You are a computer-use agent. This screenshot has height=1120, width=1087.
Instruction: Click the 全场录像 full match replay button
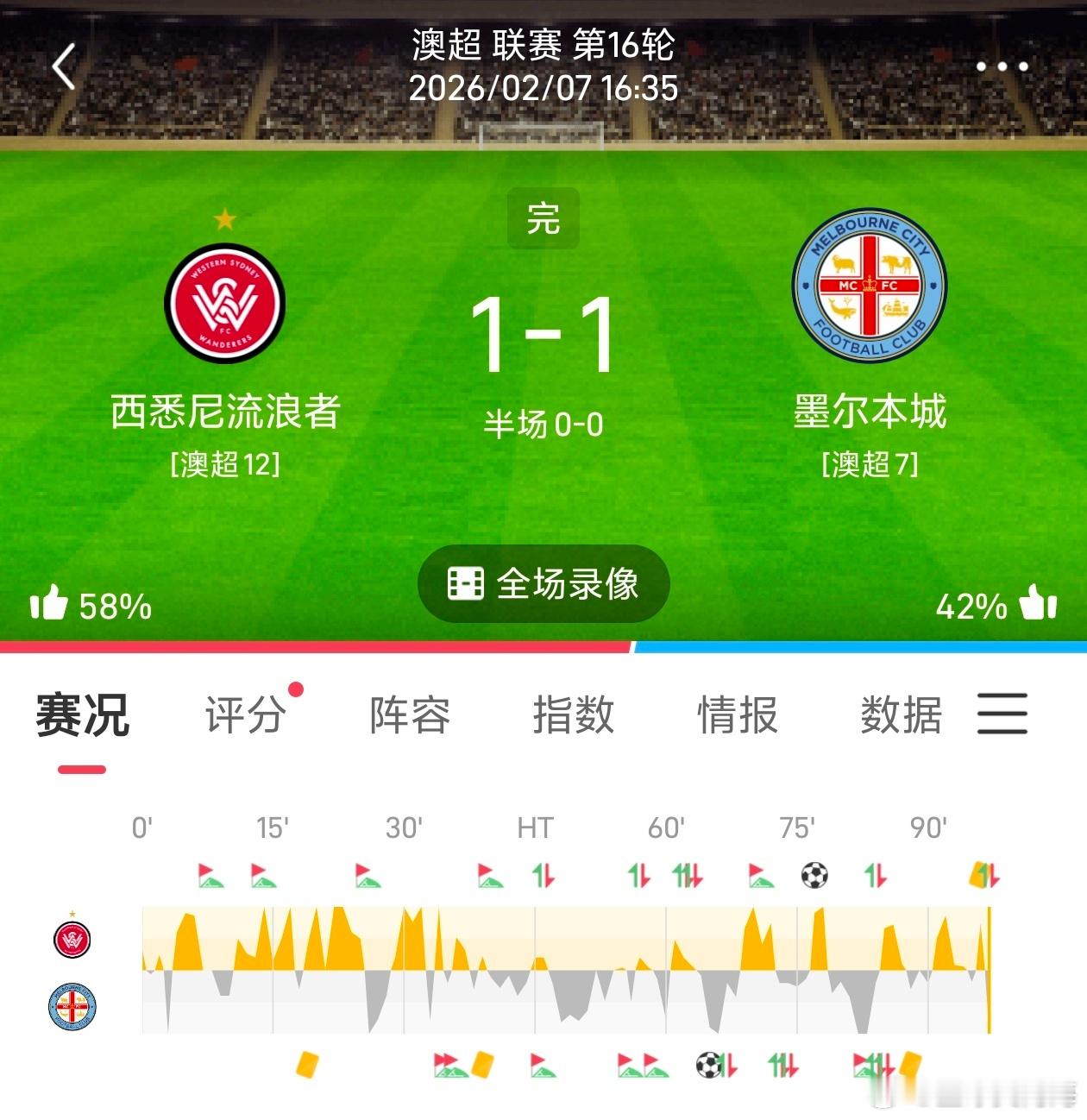542,583
